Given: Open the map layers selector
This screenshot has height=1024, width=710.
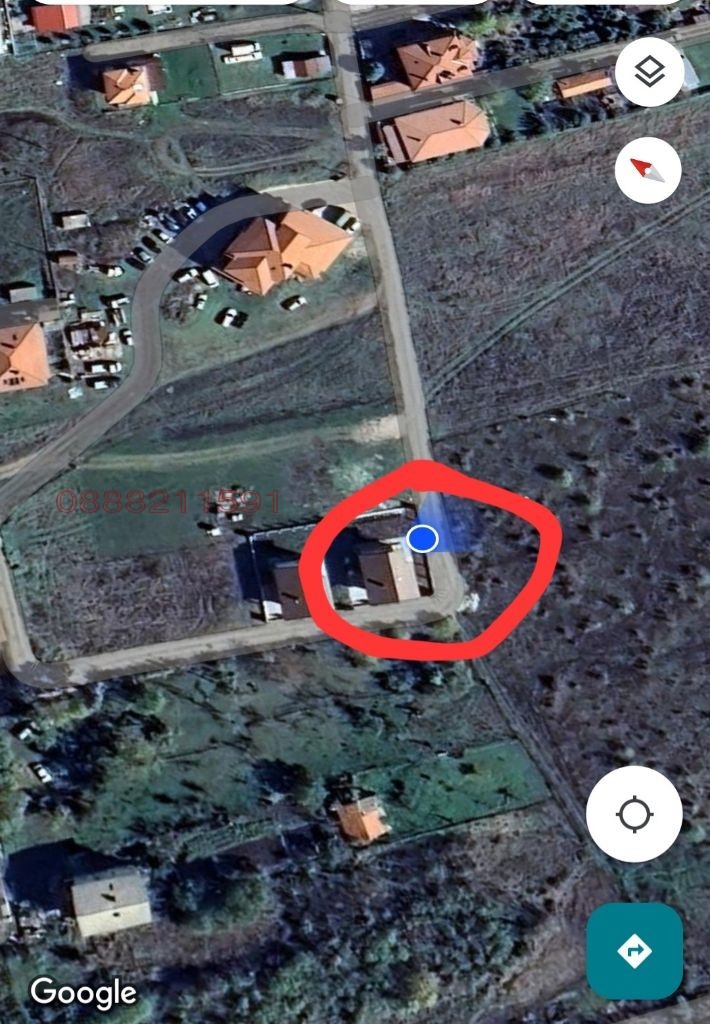Looking at the screenshot, I should (x=649, y=72).
